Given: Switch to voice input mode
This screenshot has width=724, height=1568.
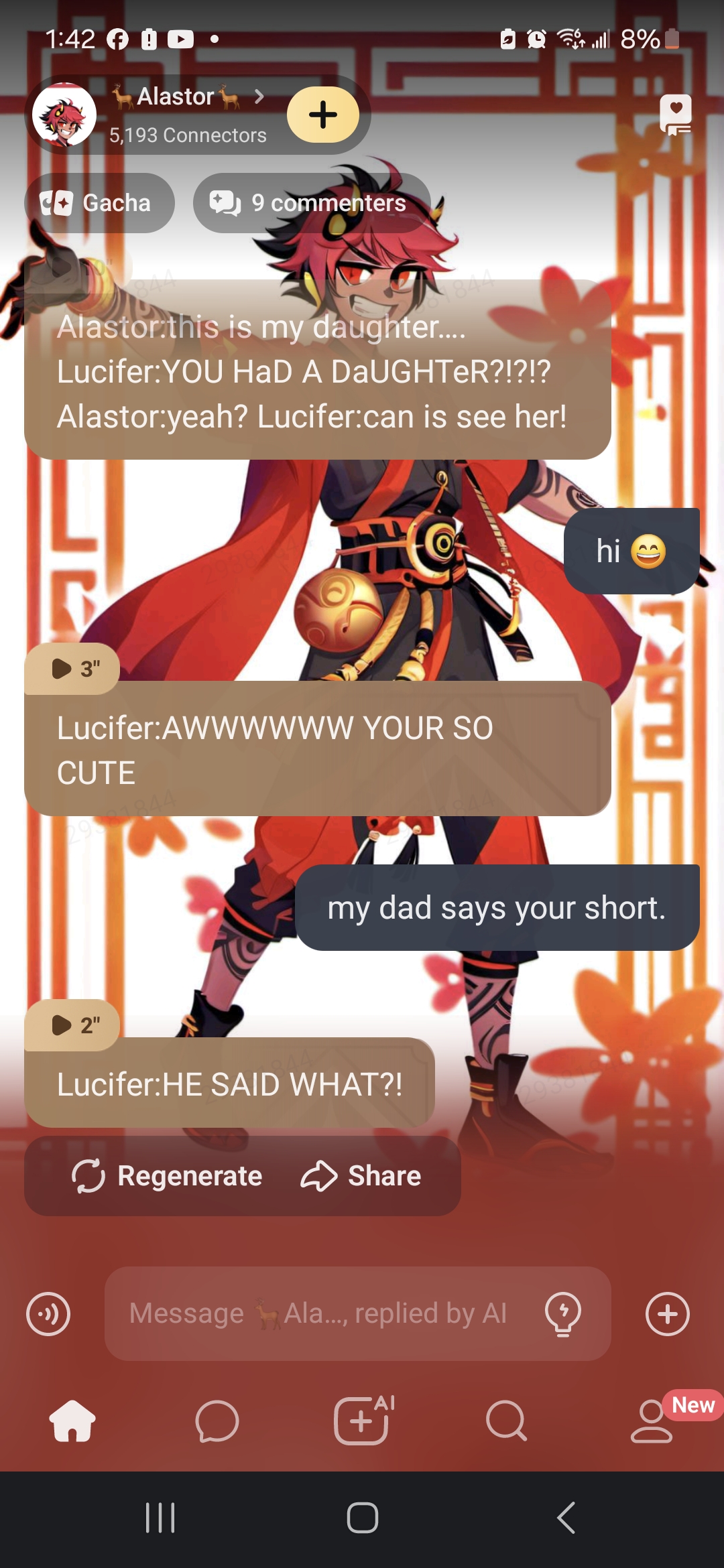Looking at the screenshot, I should (x=48, y=1314).
